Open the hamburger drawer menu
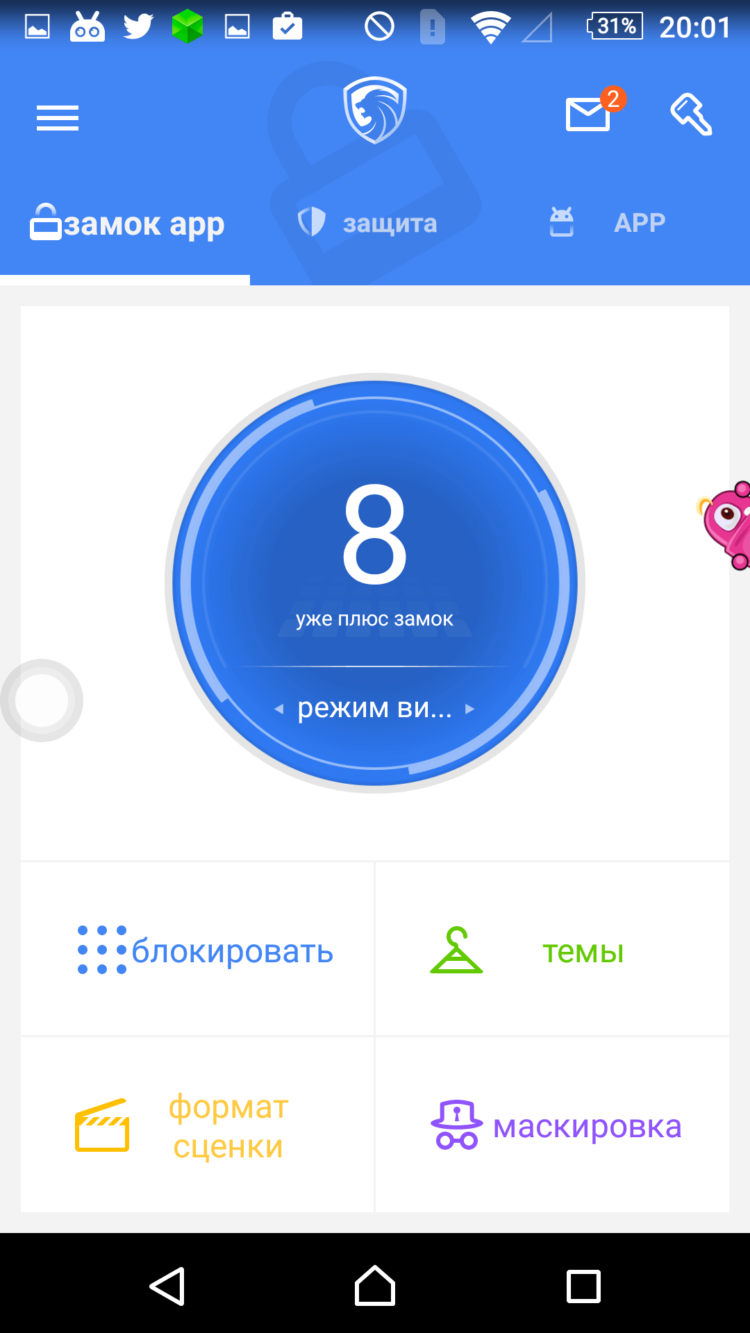750x1333 pixels. tap(57, 119)
